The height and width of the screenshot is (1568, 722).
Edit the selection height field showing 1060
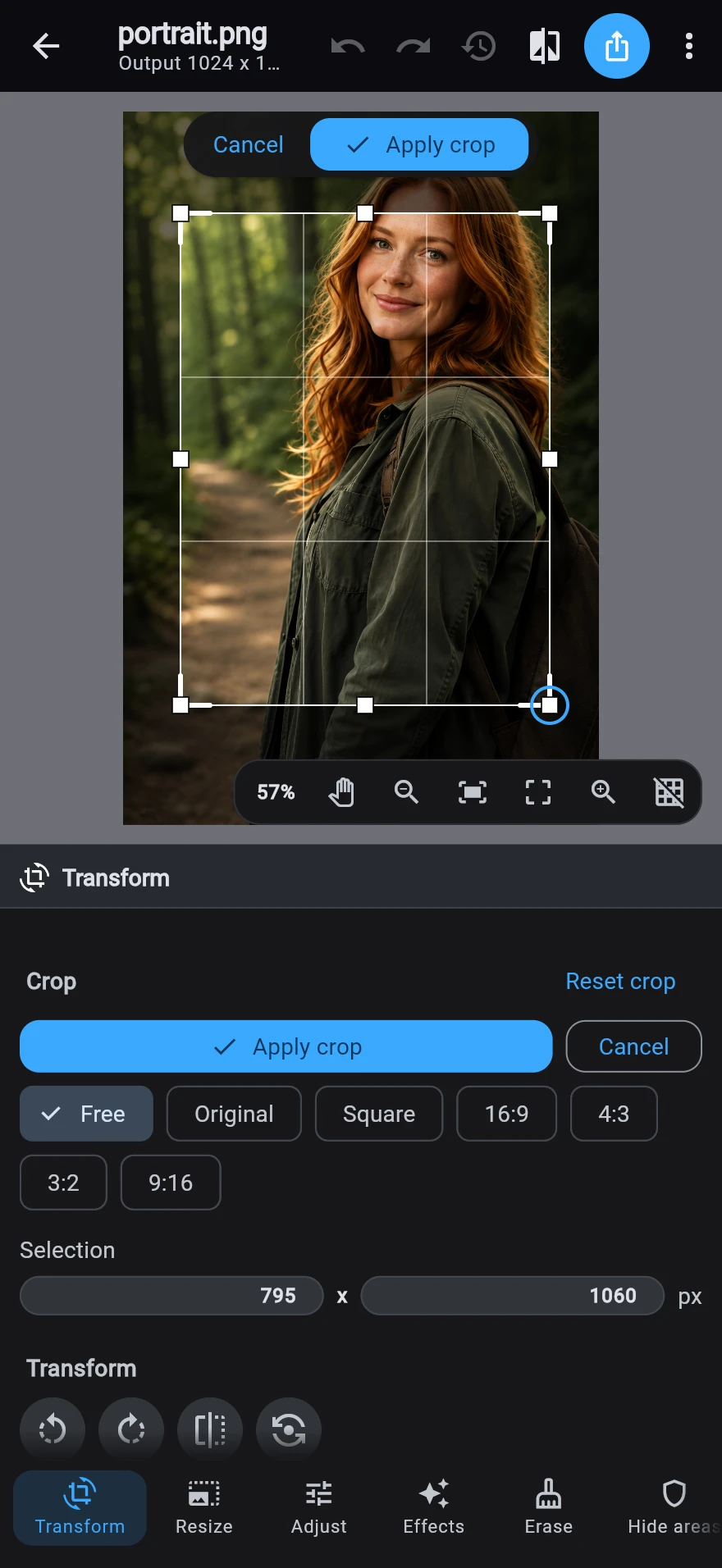click(513, 1296)
